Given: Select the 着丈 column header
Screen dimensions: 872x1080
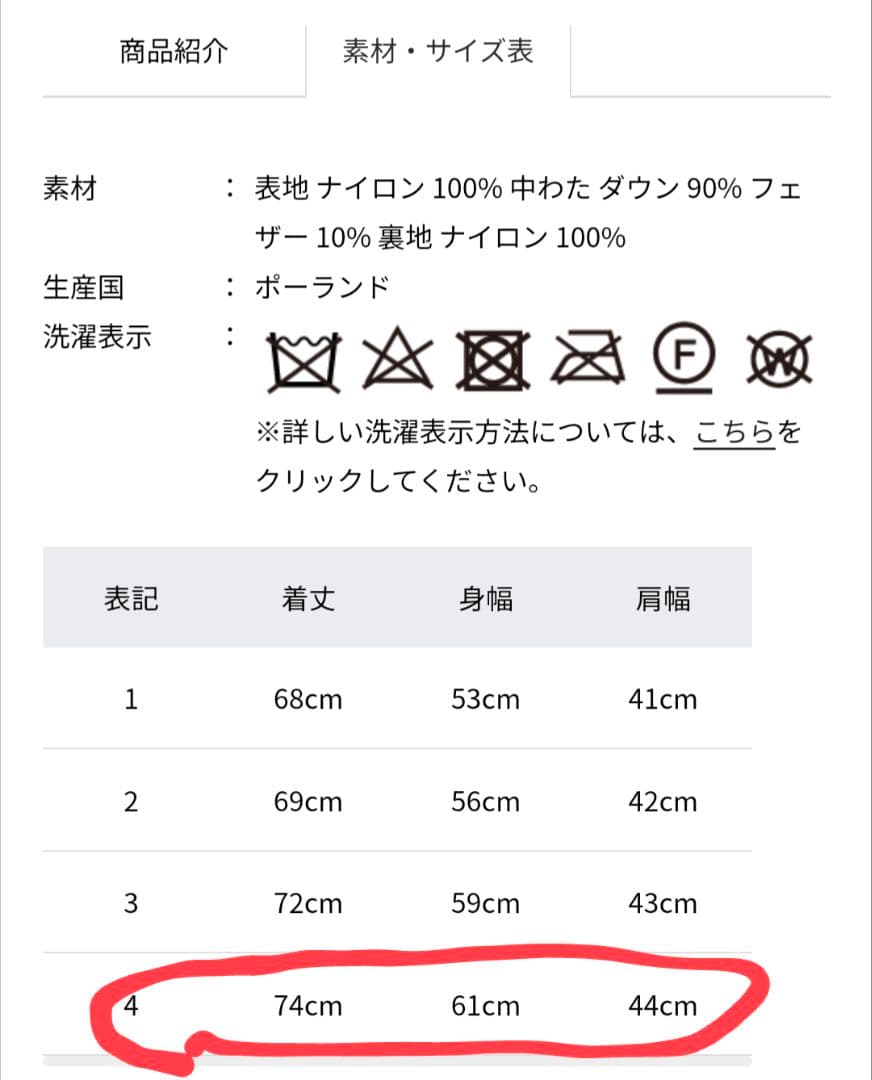Looking at the screenshot, I should coord(307,597).
